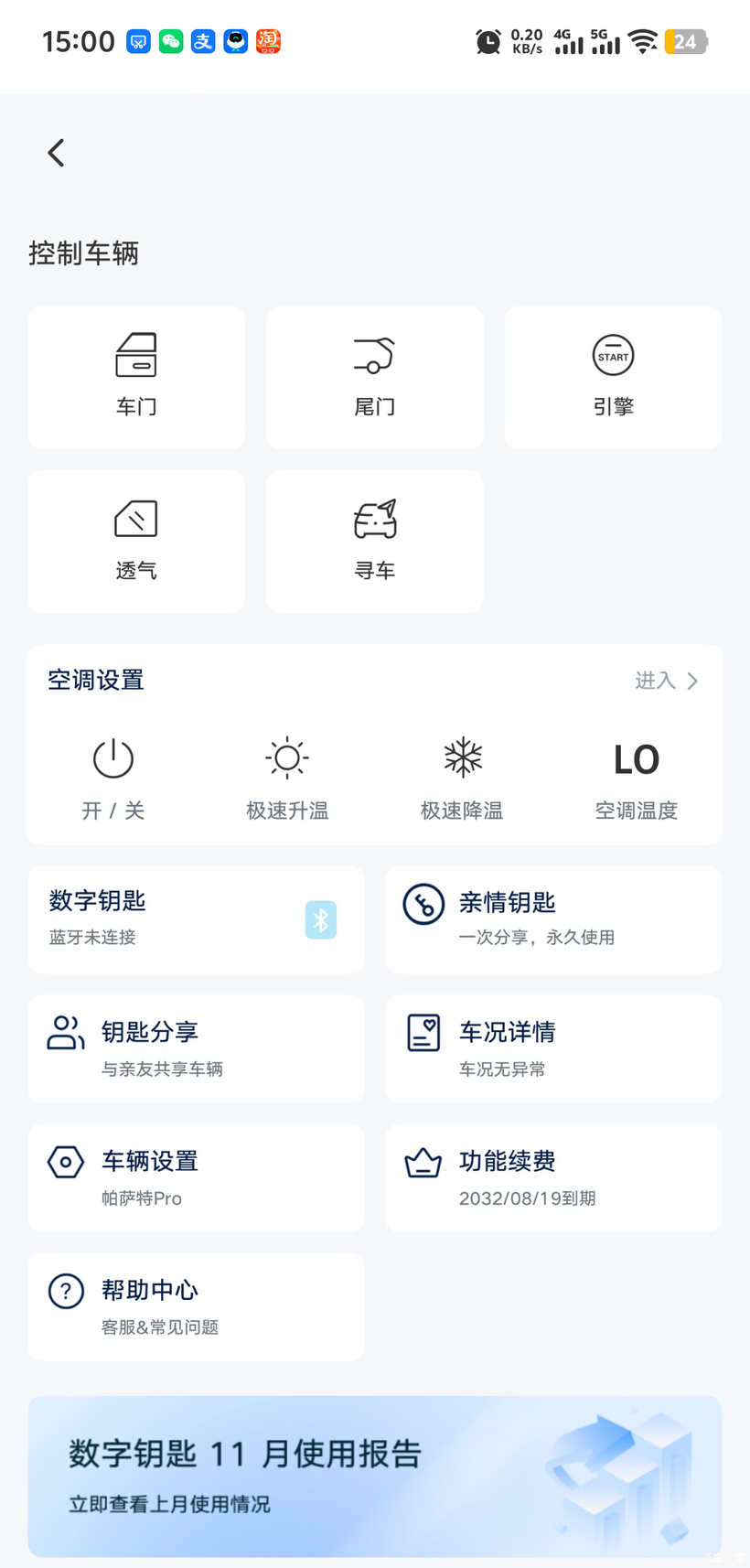
Task: Activate 透气 window ventilation
Action: [136, 541]
